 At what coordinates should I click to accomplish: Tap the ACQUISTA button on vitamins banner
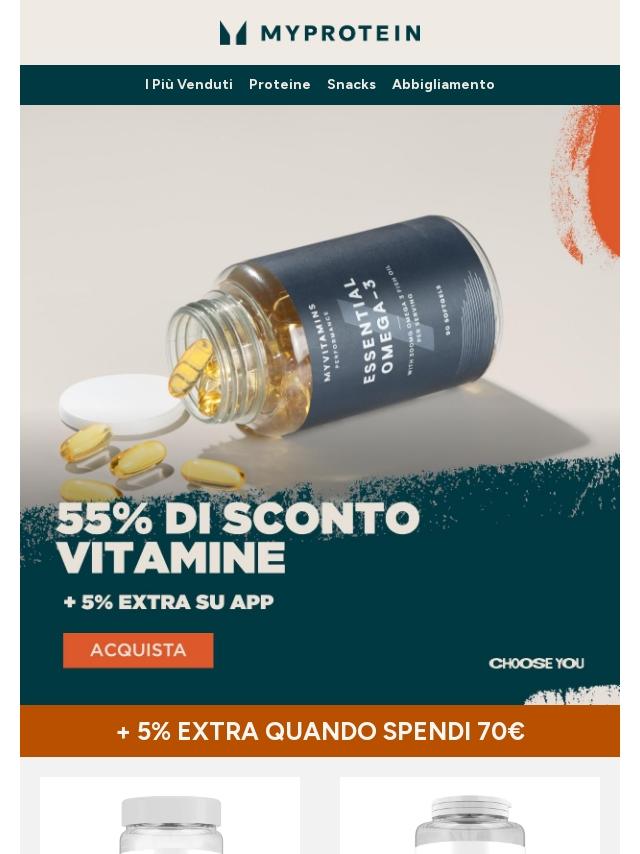click(x=138, y=650)
